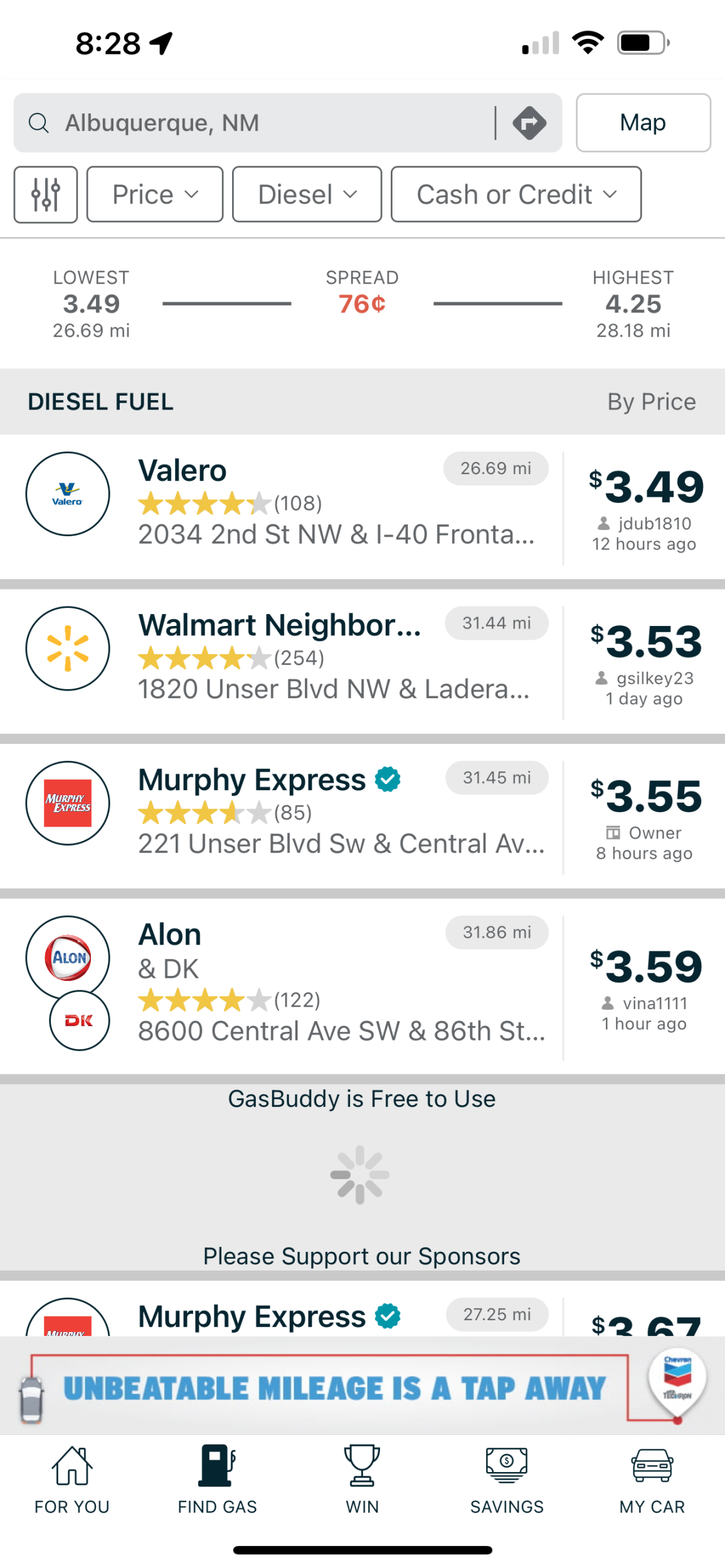
Task: Open the Walmart Neighborhood station listing
Action: click(x=362, y=662)
